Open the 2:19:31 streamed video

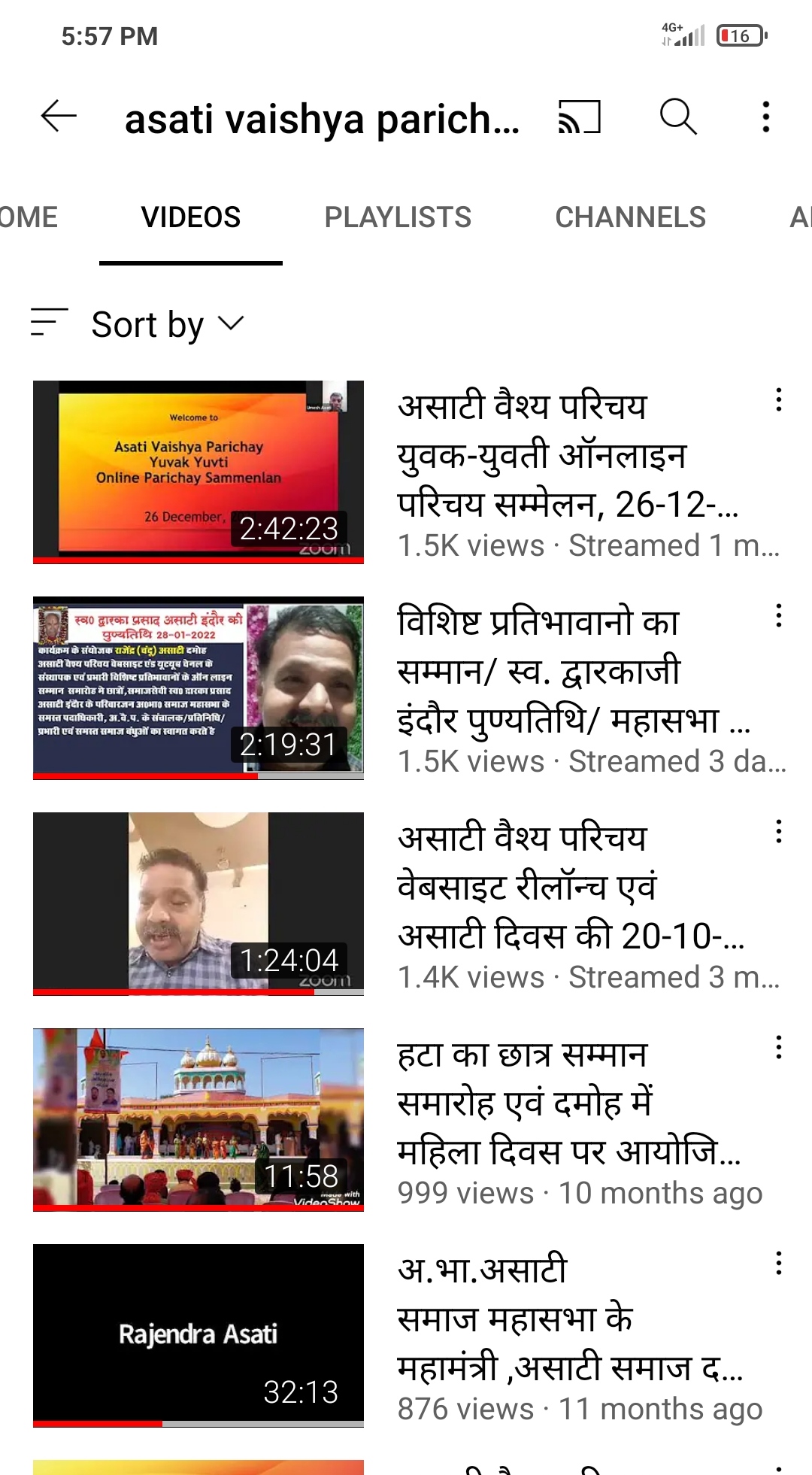198,687
